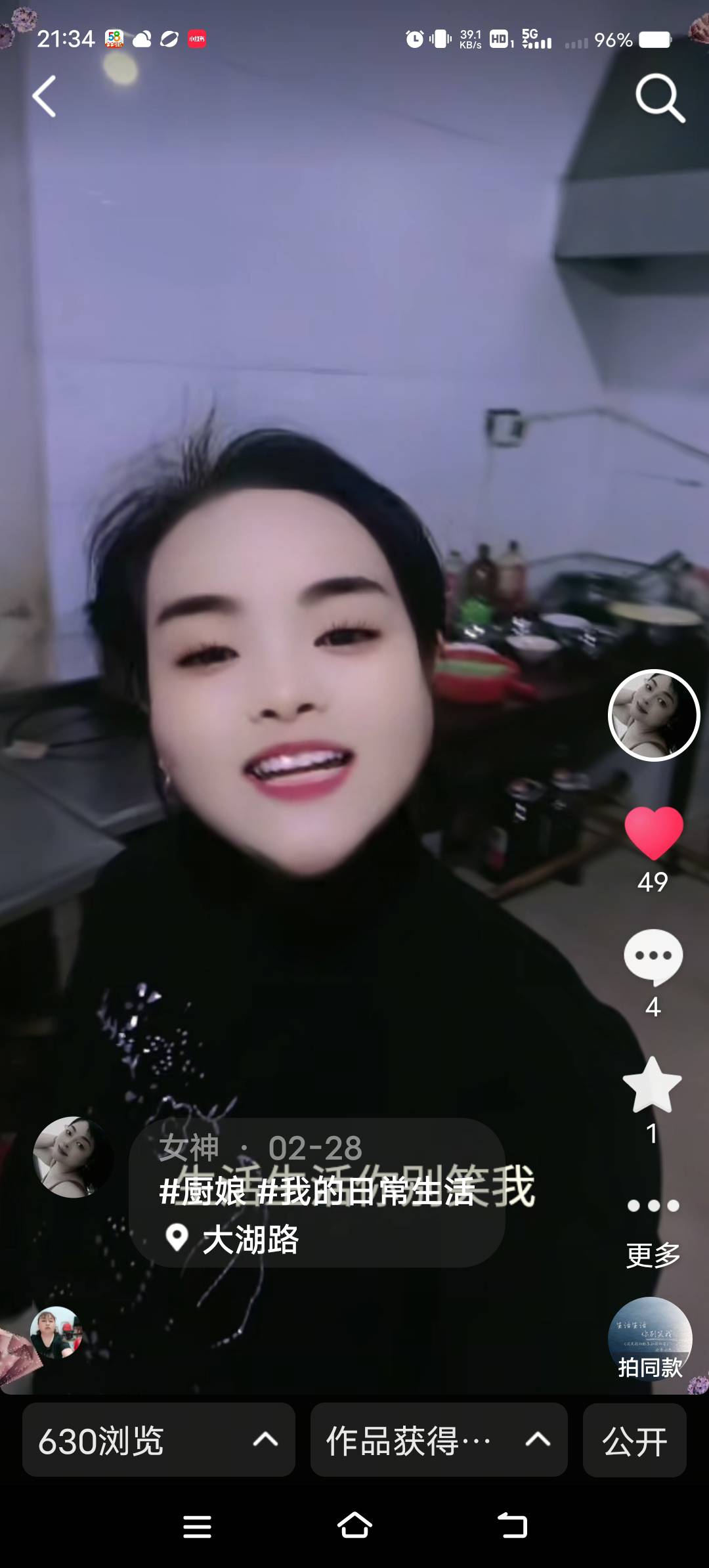Open the comments bubble
Image resolution: width=709 pixels, height=1568 pixels.
point(653,957)
